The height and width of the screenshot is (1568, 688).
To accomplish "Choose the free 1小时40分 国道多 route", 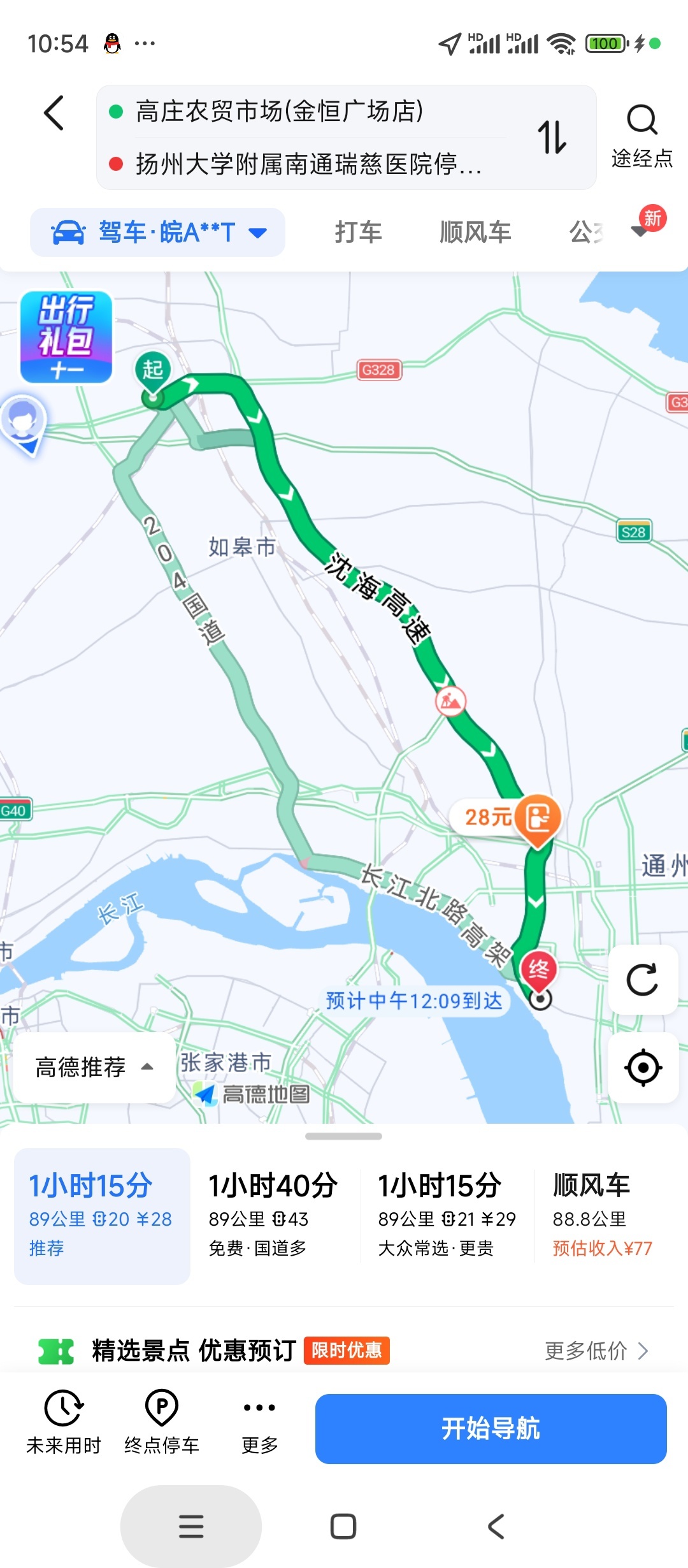I will coord(274,1216).
